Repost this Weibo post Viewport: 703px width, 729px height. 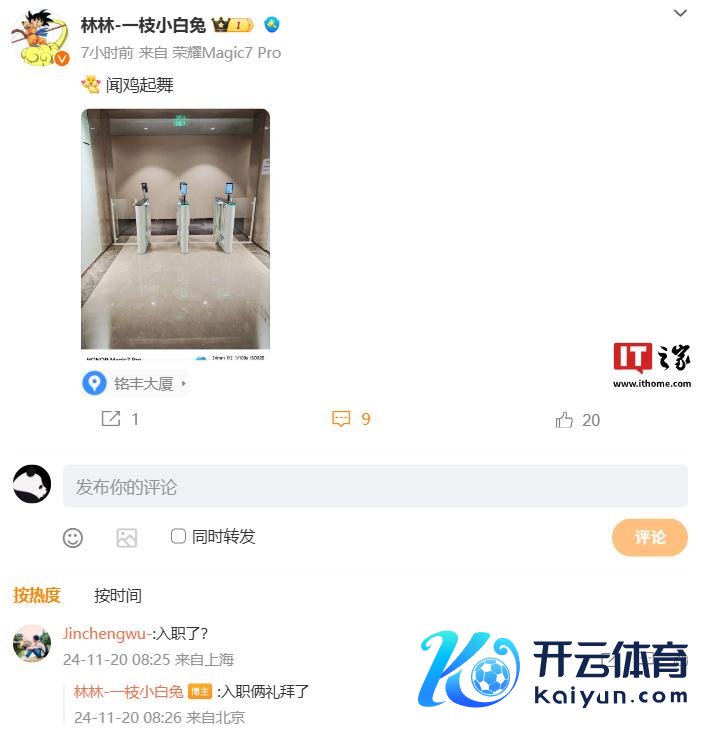click(120, 419)
